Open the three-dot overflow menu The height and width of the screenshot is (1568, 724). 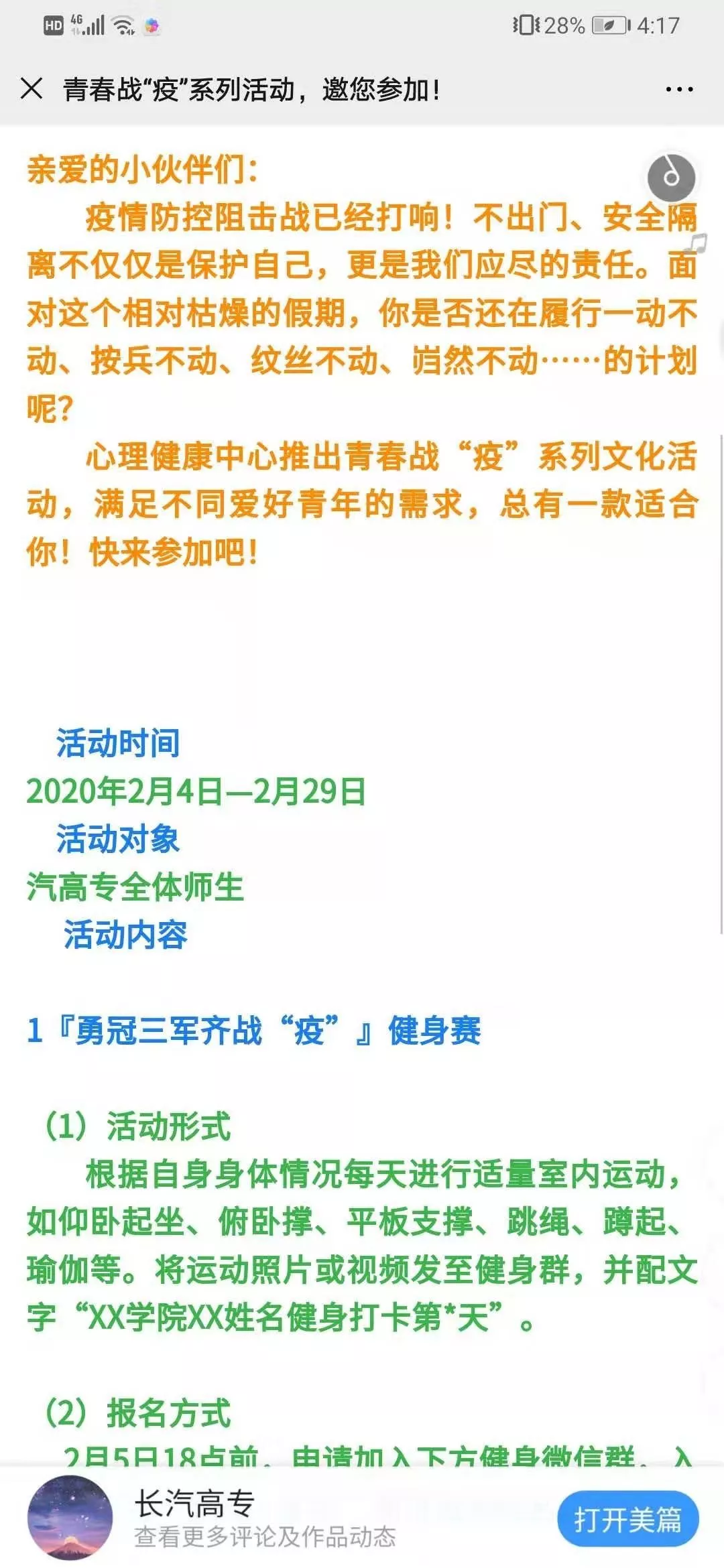(679, 89)
